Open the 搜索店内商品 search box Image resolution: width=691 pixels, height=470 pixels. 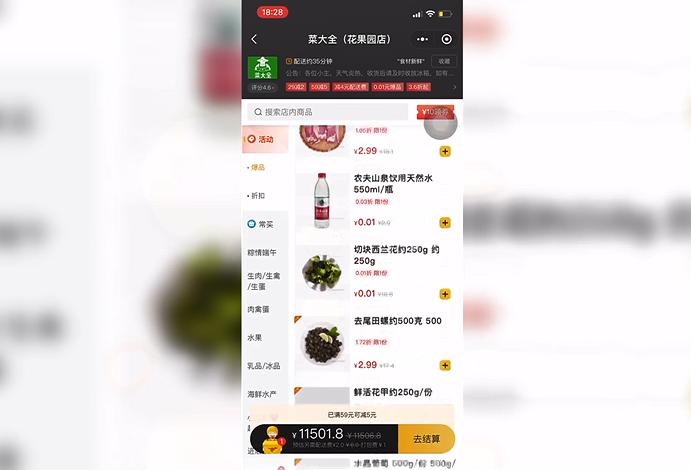coord(330,113)
